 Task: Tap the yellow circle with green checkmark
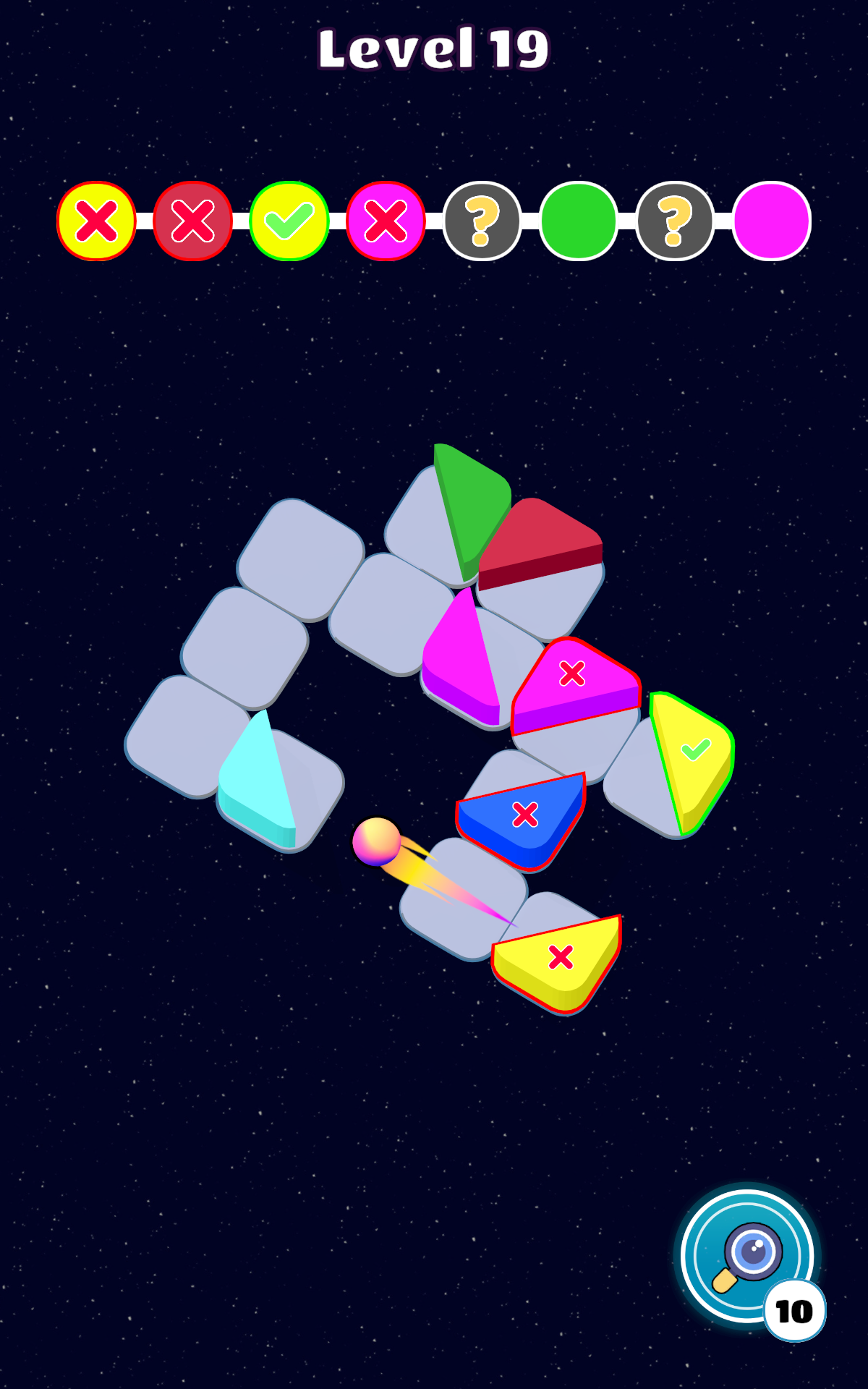pyautogui.click(x=289, y=221)
